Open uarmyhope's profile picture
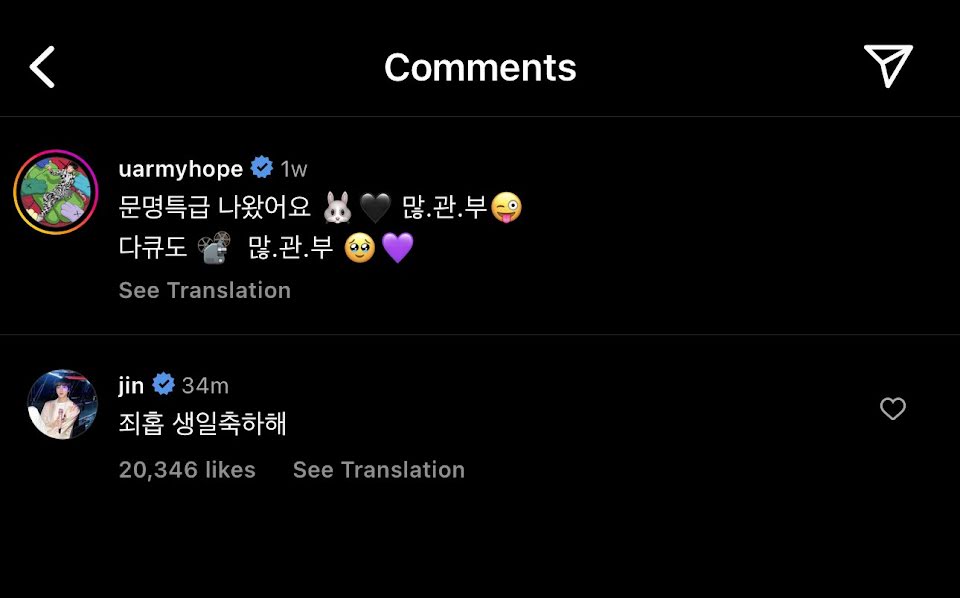The width and height of the screenshot is (960, 598). coord(56,192)
